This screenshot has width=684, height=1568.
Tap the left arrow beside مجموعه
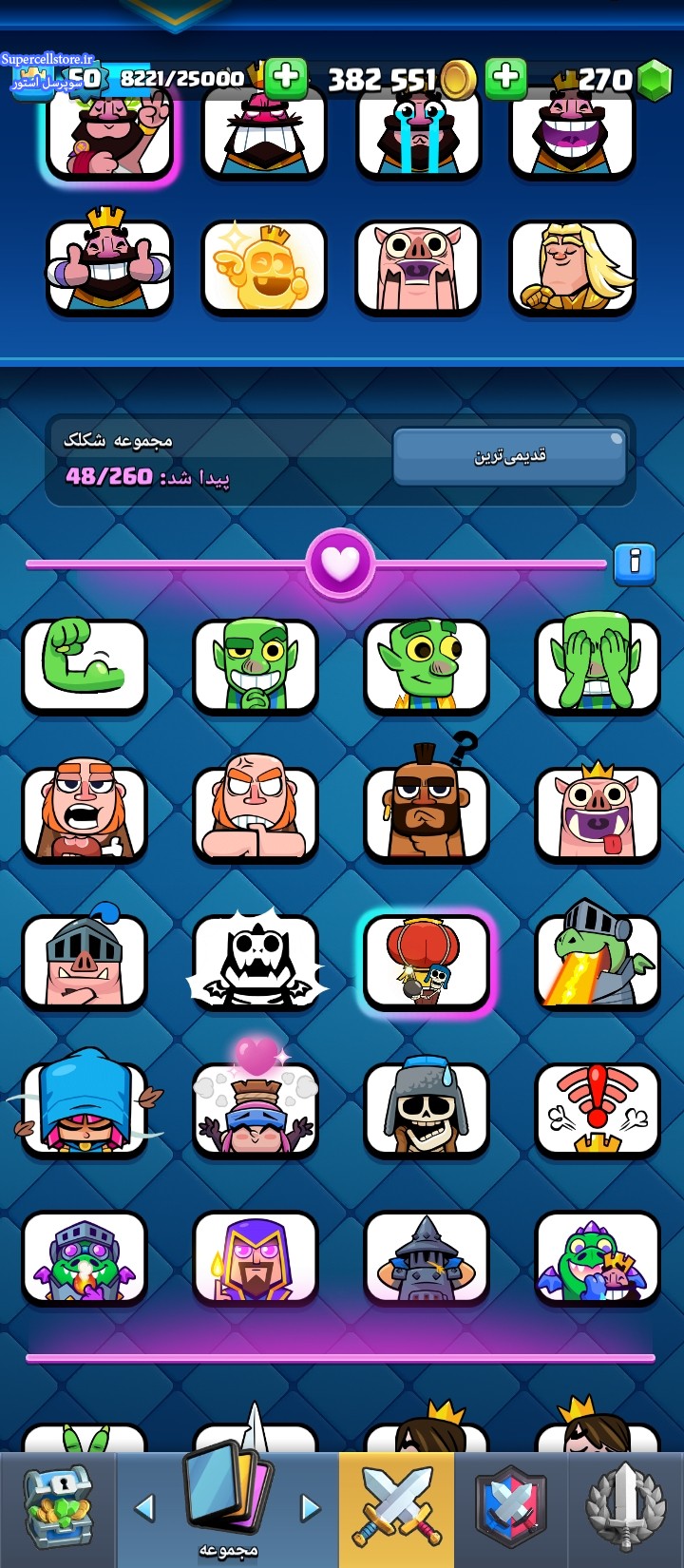(144, 1507)
